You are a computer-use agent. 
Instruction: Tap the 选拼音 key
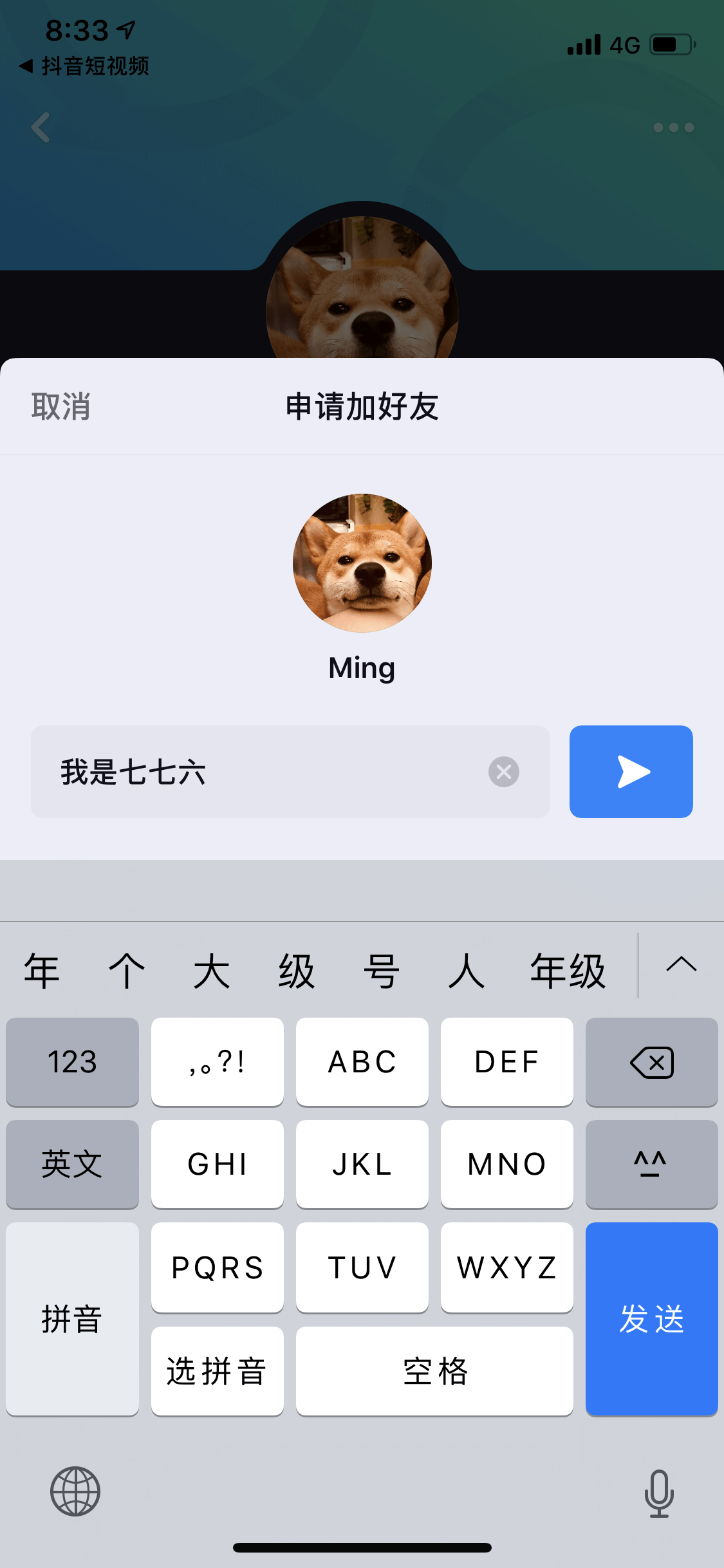[x=218, y=1371]
